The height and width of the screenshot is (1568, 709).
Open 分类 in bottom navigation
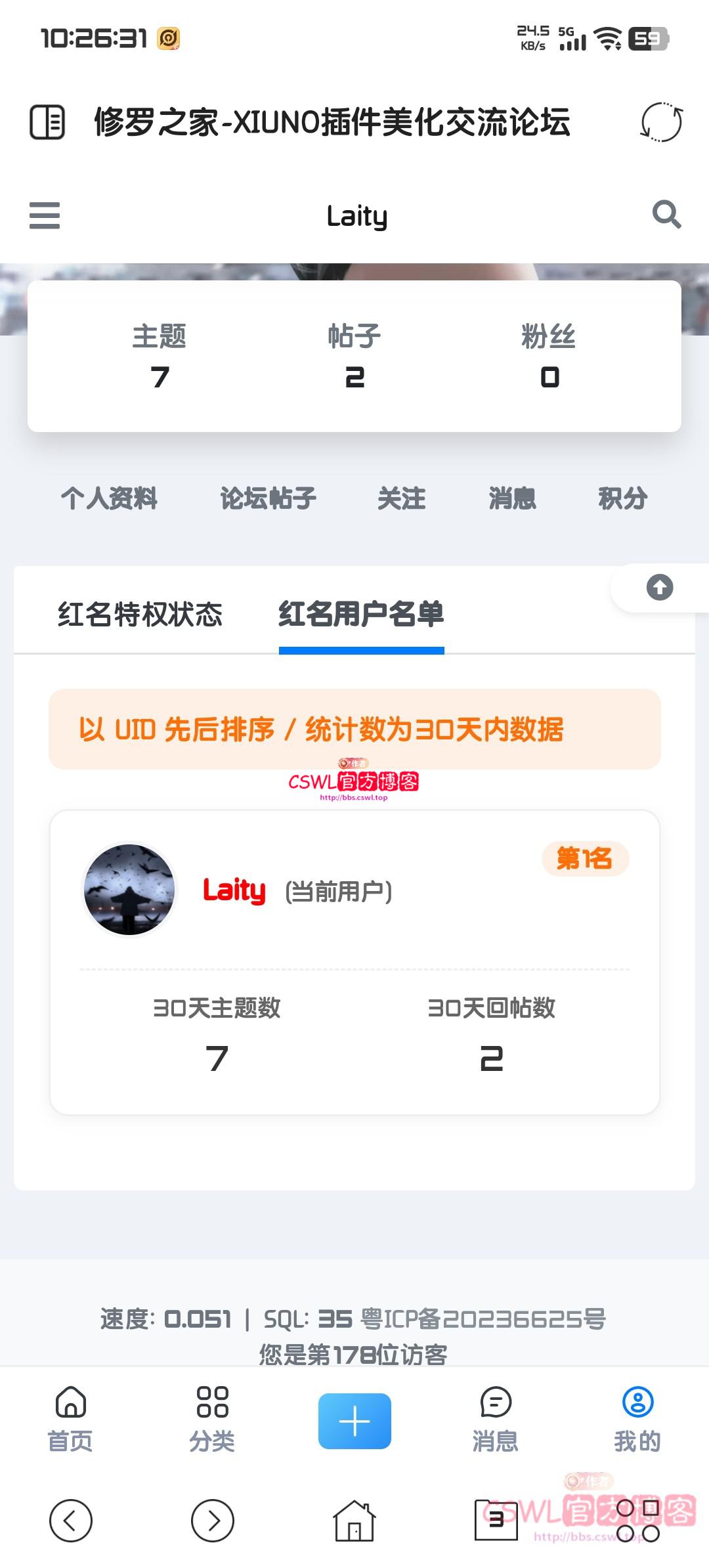click(x=212, y=1418)
